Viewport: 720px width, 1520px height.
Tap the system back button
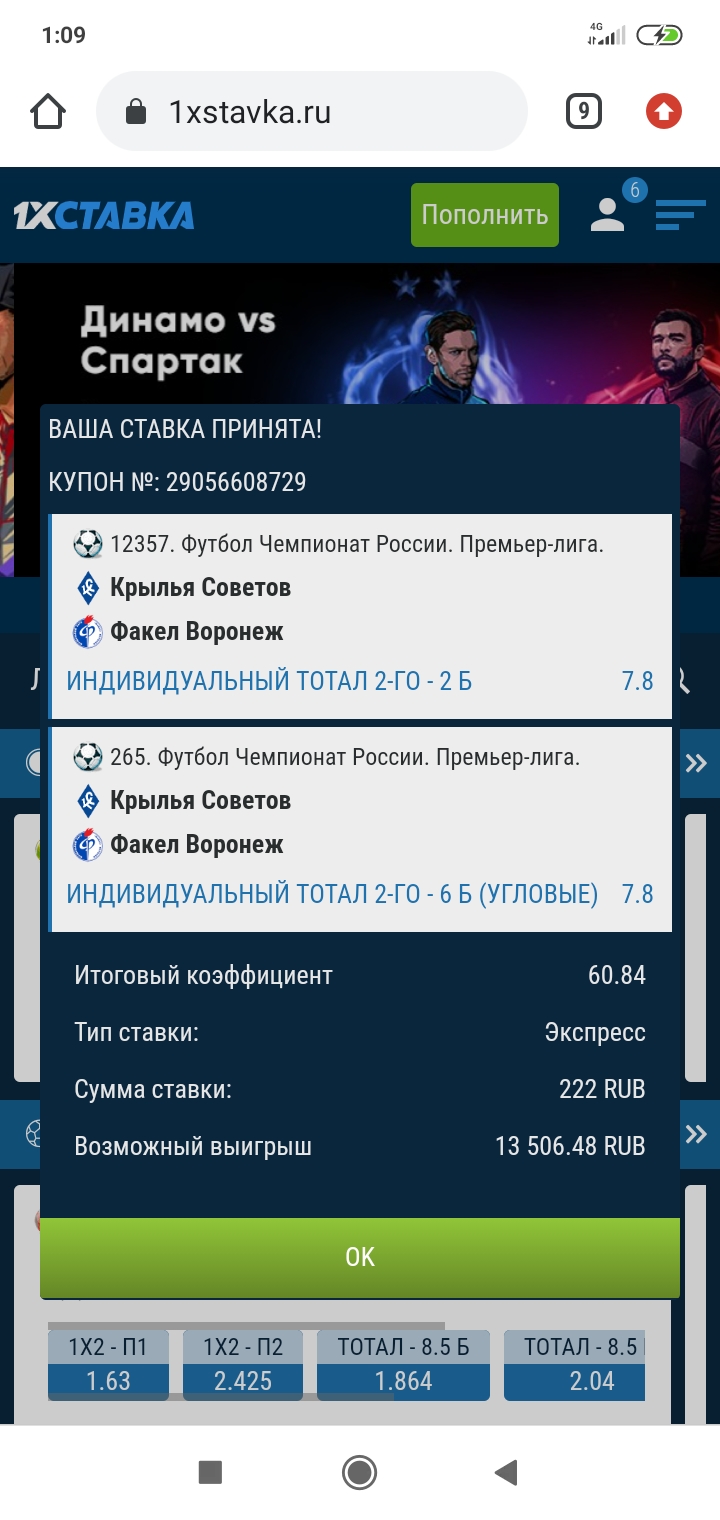(506, 1472)
